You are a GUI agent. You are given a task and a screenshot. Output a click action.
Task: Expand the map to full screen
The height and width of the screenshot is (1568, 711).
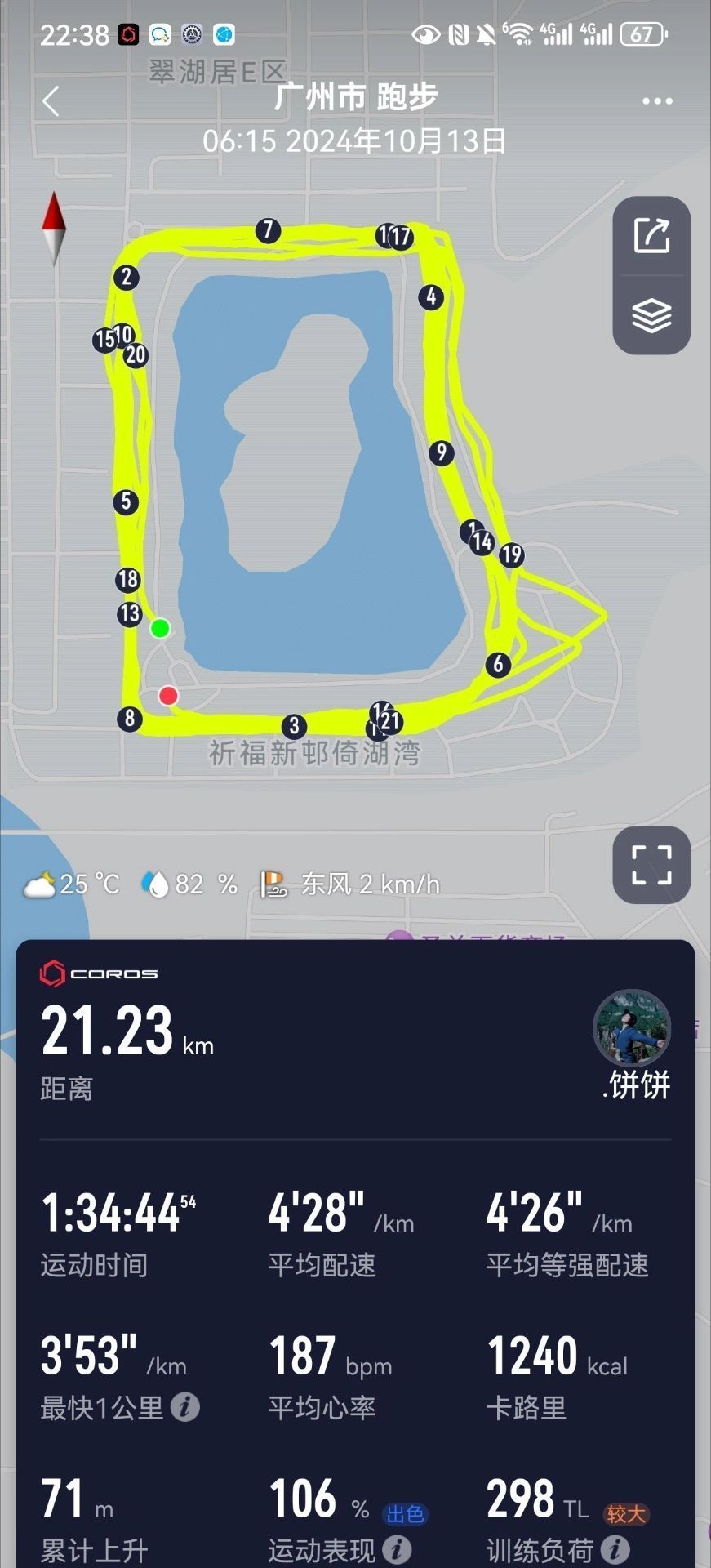(651, 865)
